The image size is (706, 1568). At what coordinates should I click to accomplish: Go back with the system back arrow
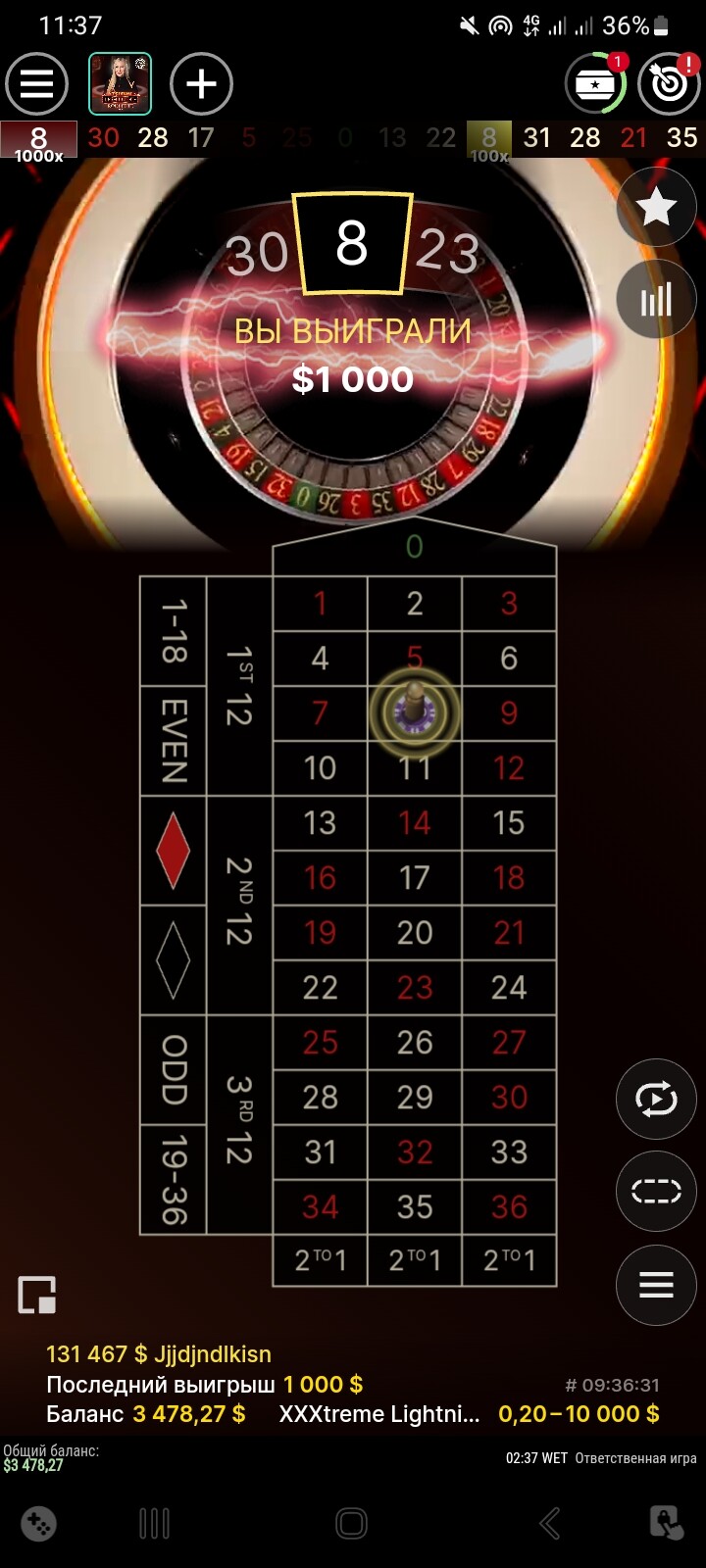pos(550,1523)
